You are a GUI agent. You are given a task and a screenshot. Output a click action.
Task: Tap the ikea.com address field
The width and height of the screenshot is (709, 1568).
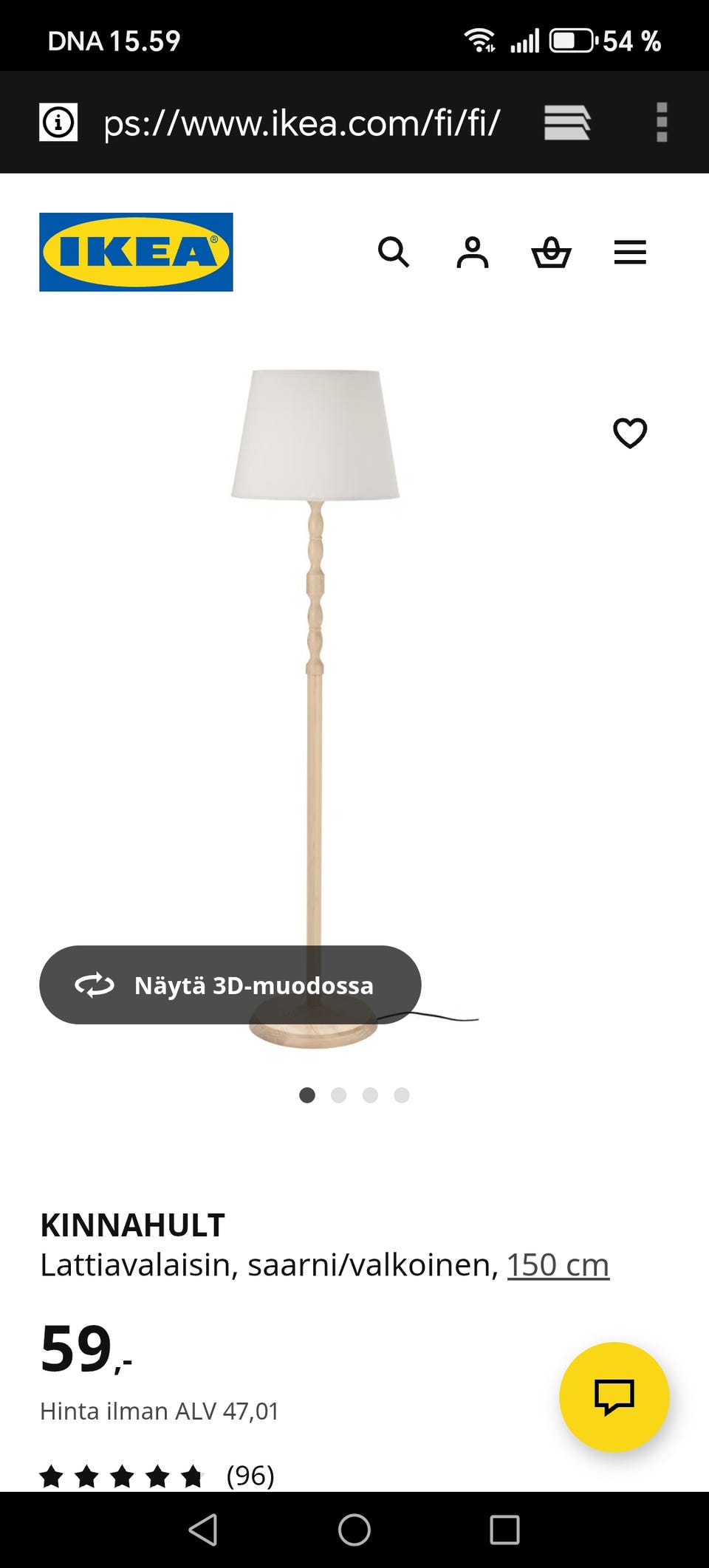(x=301, y=123)
